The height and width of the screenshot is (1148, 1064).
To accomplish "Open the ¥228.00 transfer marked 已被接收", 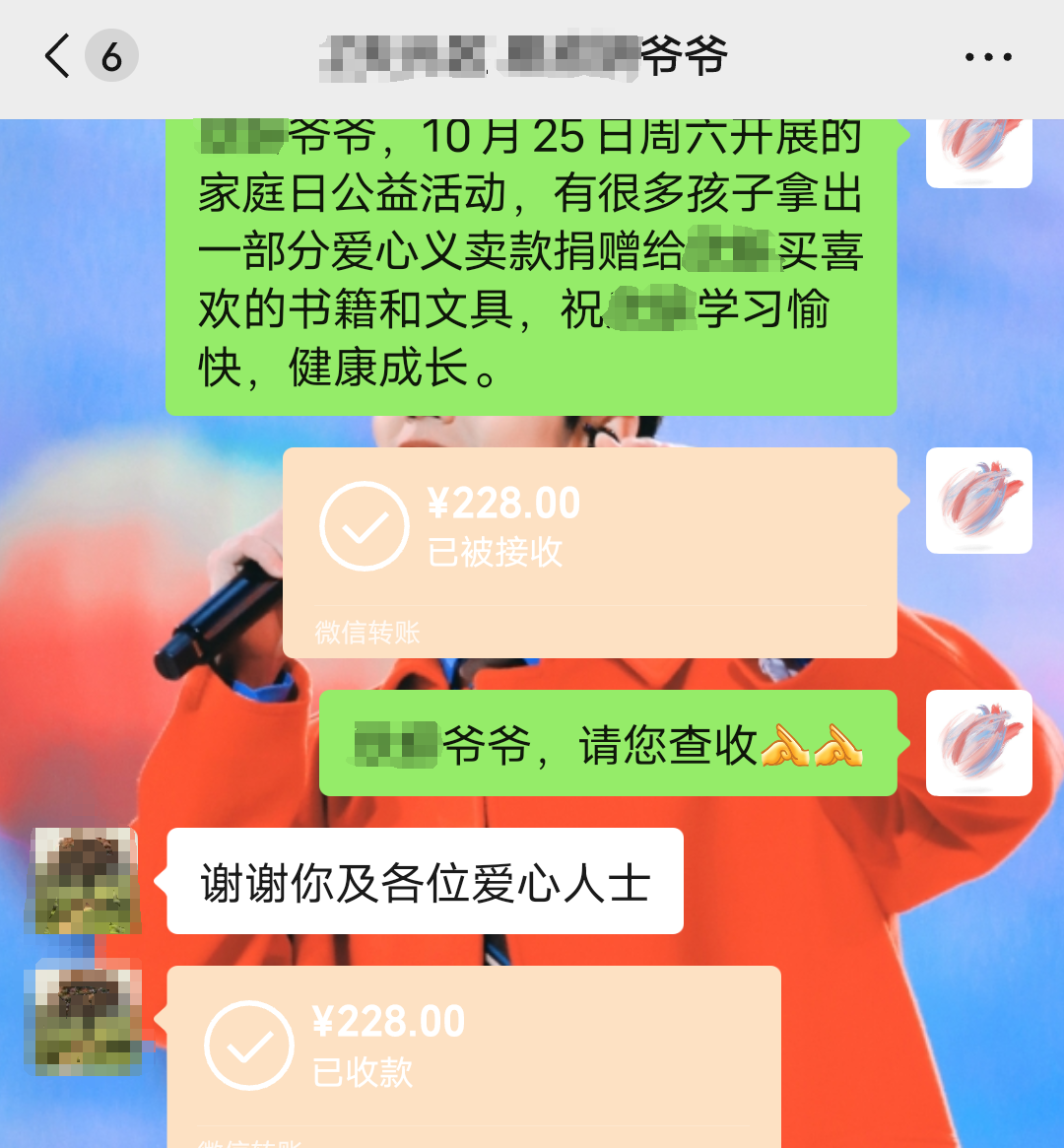I will tap(589, 552).
